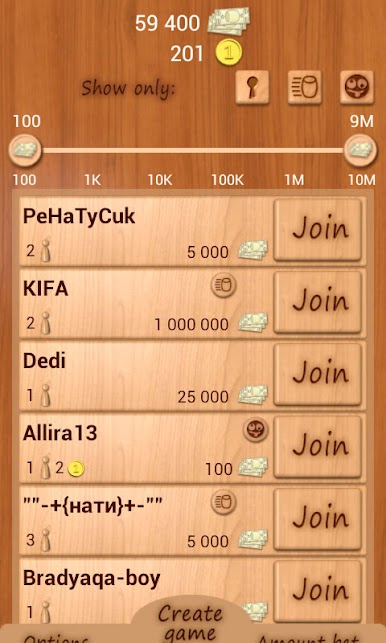The height and width of the screenshot is (643, 386).
Task: Toggle the barrel icon filter
Action: pyautogui.click(x=304, y=87)
